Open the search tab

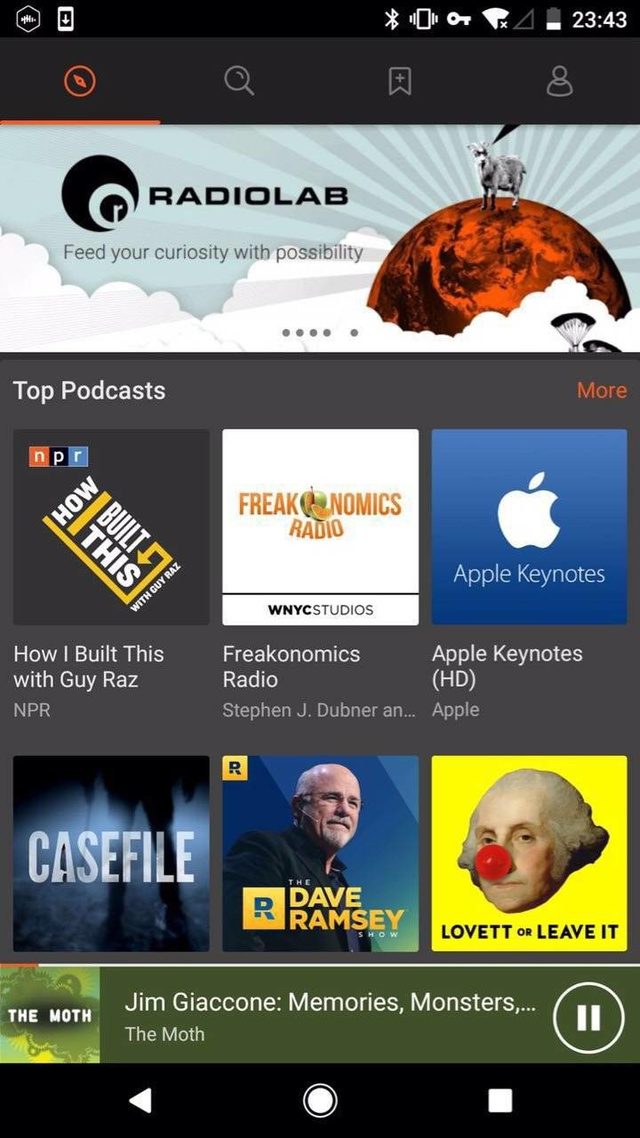point(239,81)
